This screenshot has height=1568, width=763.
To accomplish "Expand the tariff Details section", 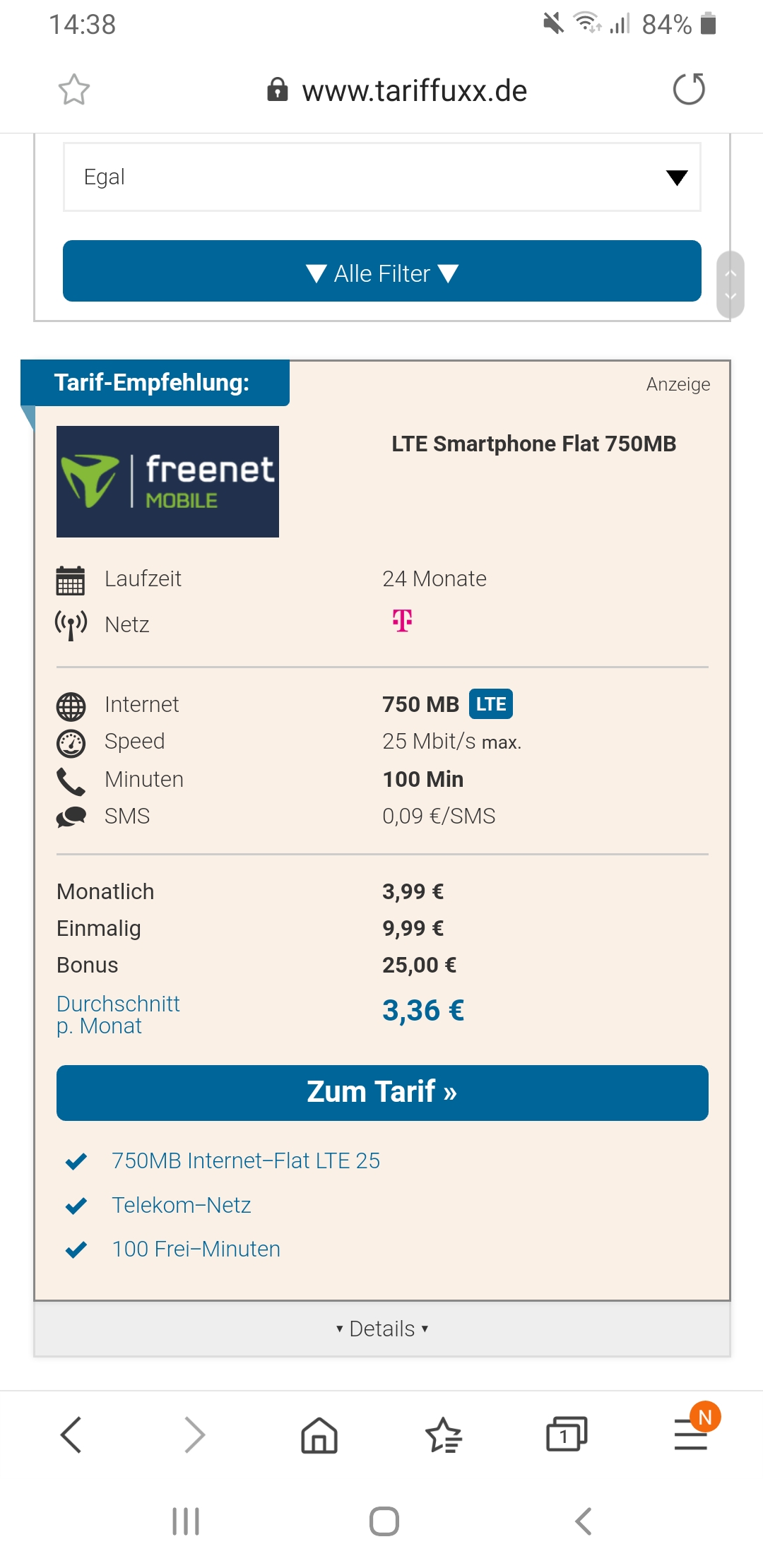I will point(381,1329).
